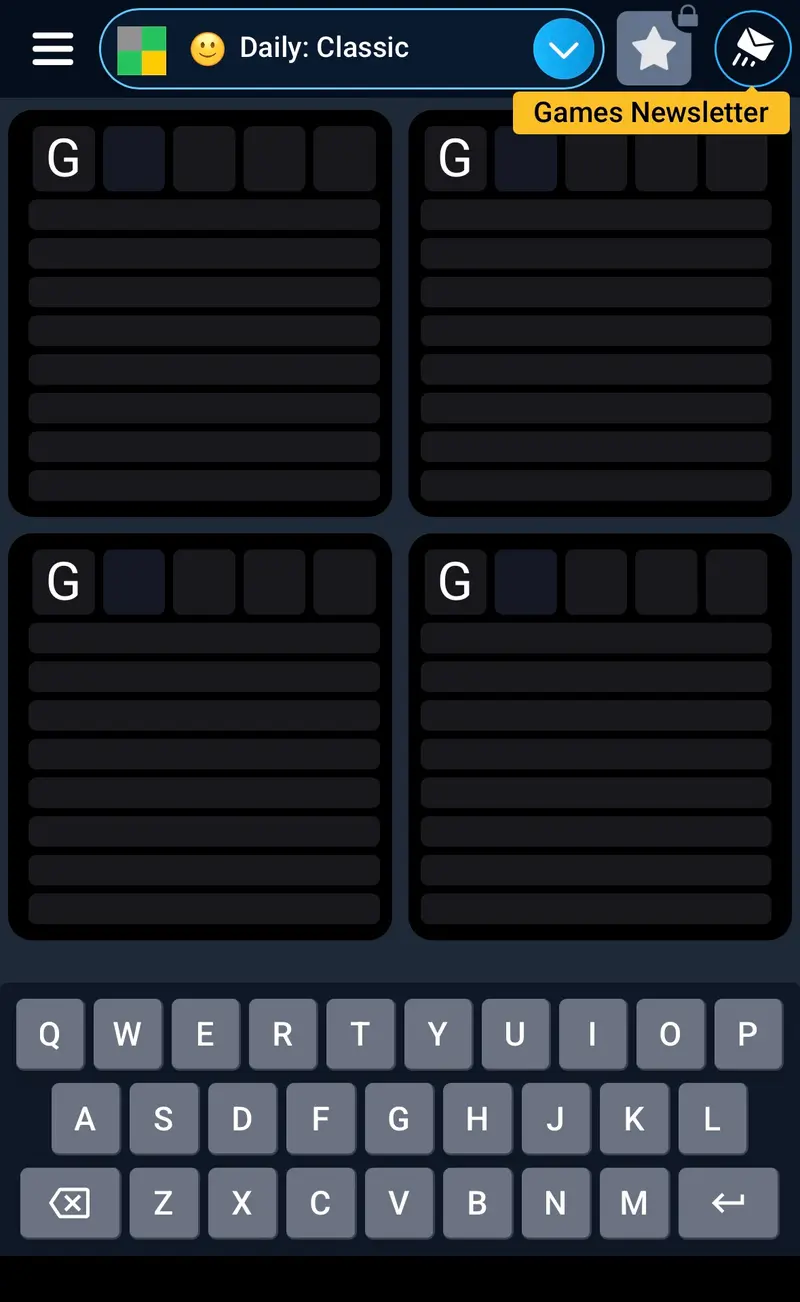Click the Games Newsletter envelope icon
Viewport: 800px width, 1302px height.
(x=752, y=48)
